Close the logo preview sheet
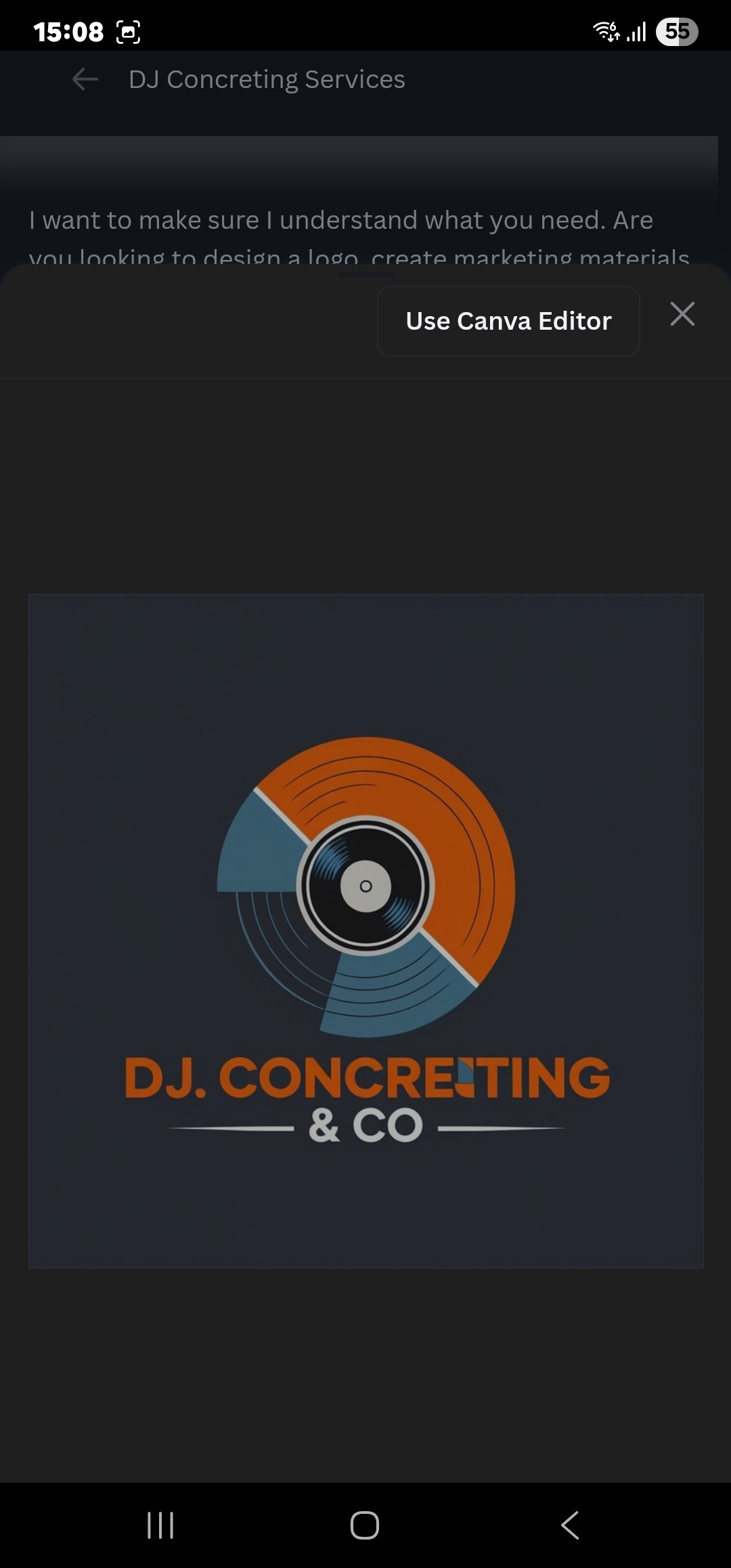Viewport: 731px width, 1568px height. tap(682, 314)
